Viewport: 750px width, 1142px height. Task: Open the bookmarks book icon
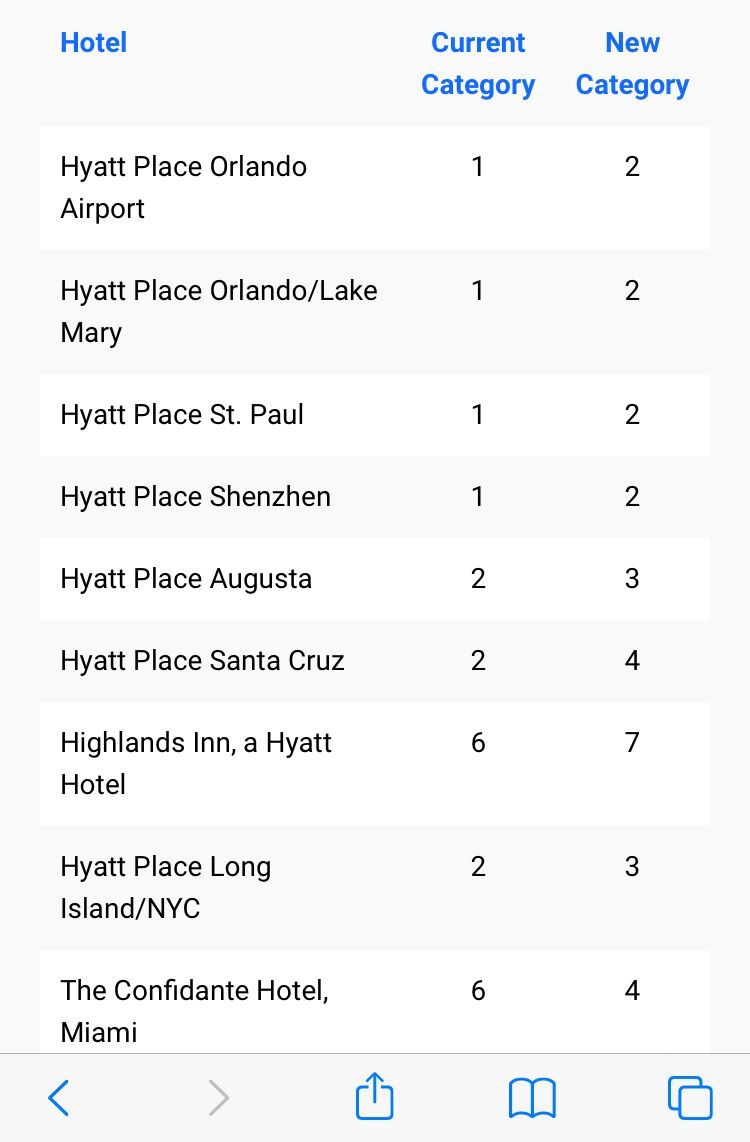click(532, 1098)
